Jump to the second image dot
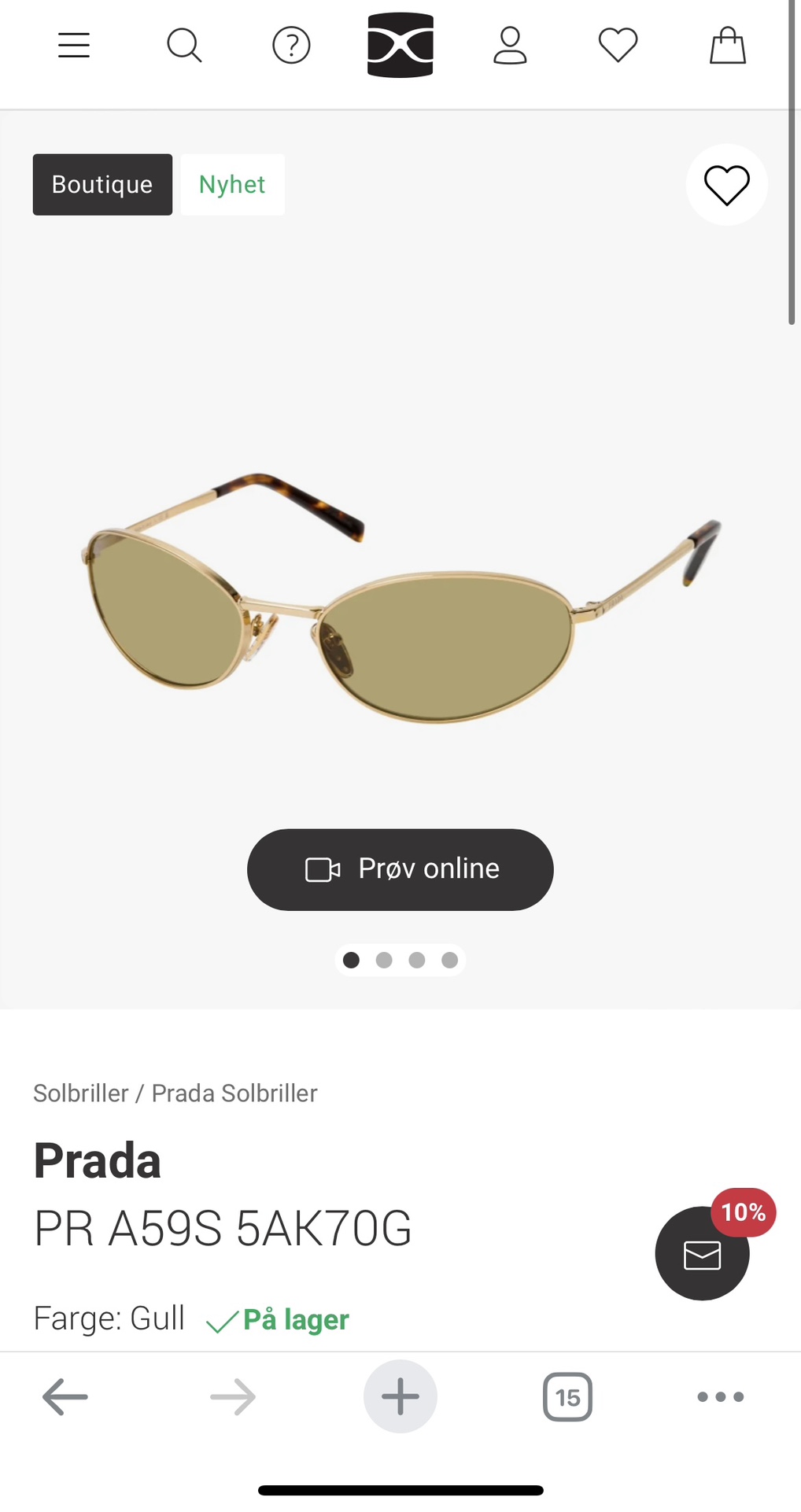The image size is (801, 1512). pyautogui.click(x=384, y=960)
